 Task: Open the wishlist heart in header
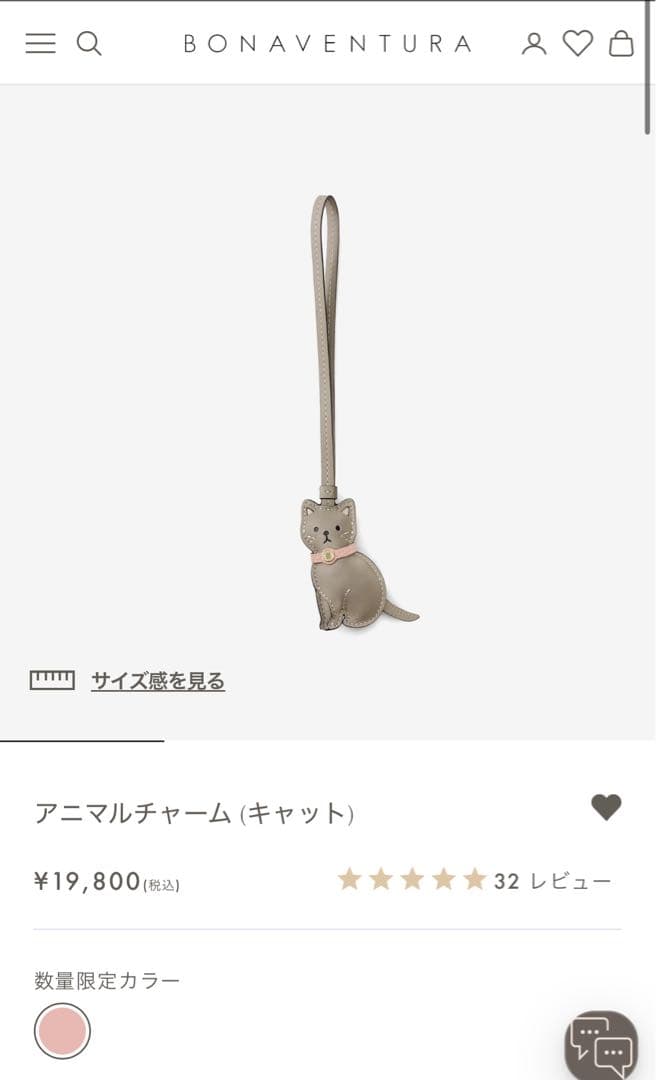pyautogui.click(x=578, y=43)
